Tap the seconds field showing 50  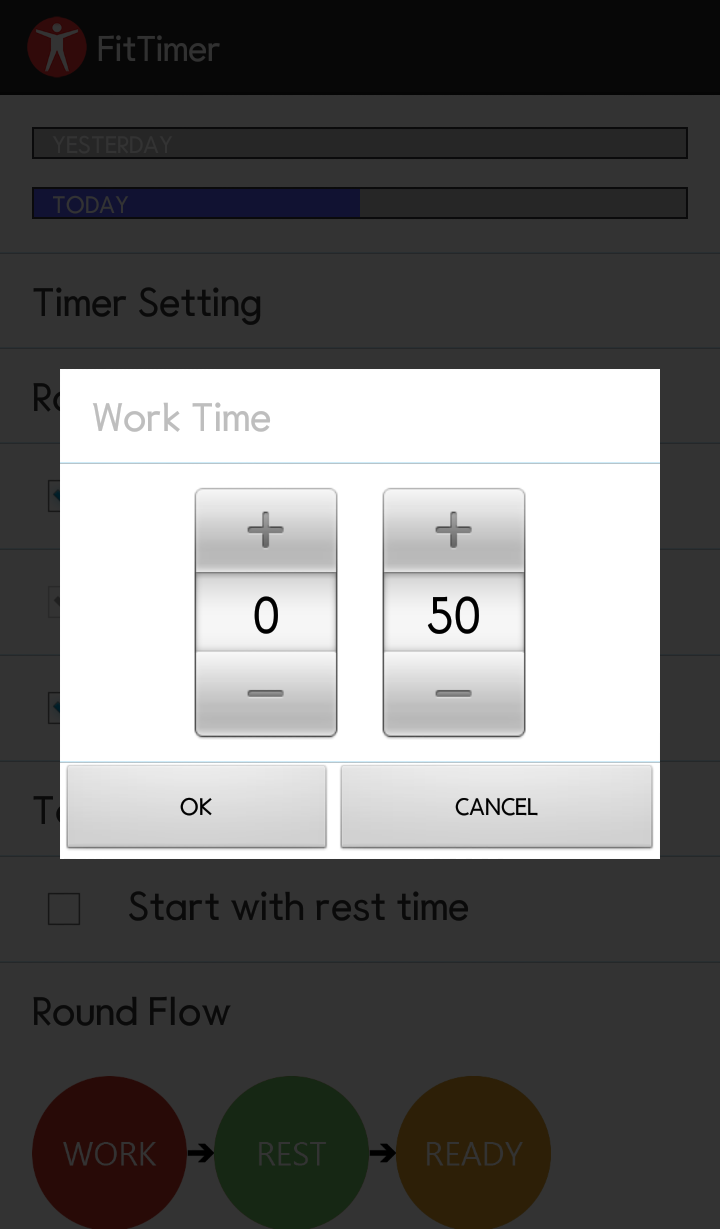(x=453, y=614)
